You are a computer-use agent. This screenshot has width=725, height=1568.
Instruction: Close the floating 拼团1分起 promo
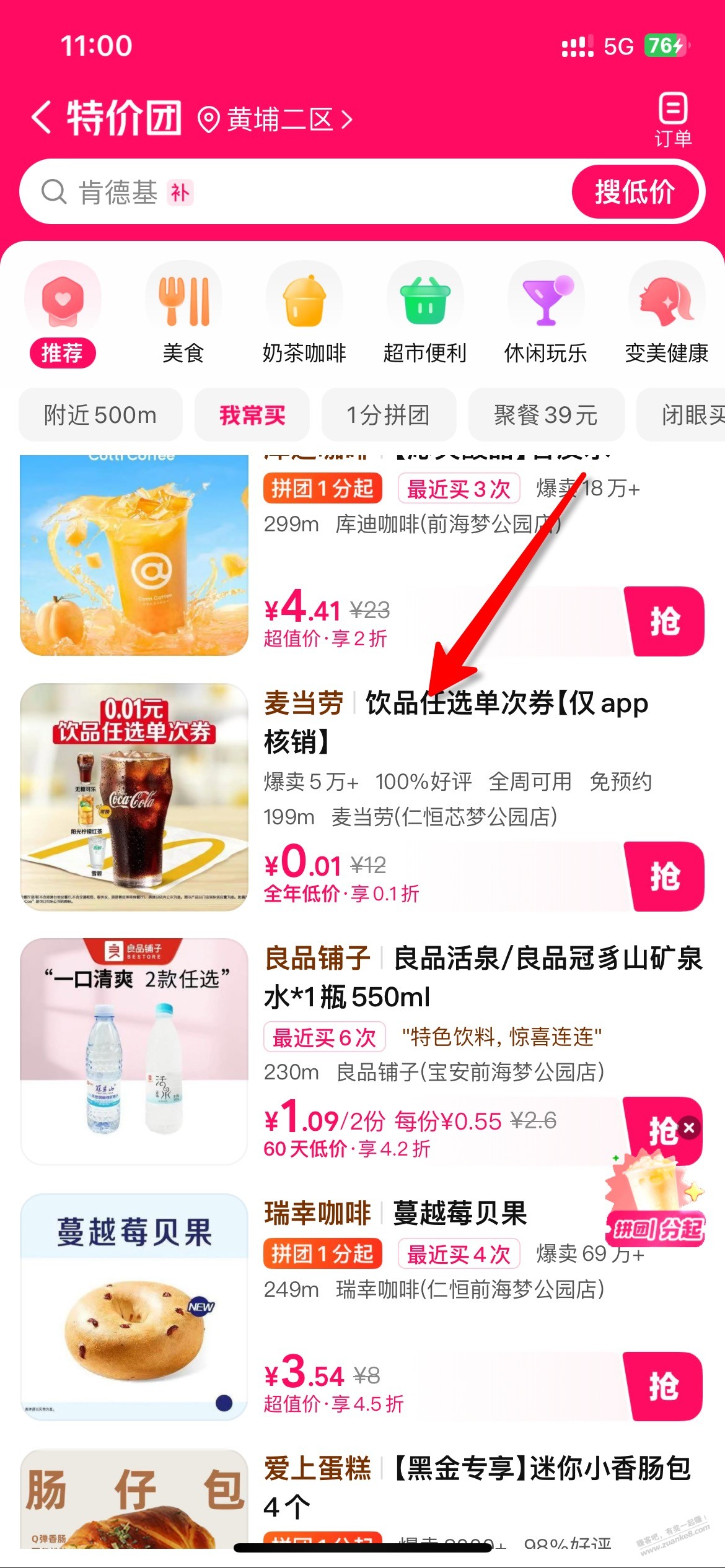click(689, 1128)
